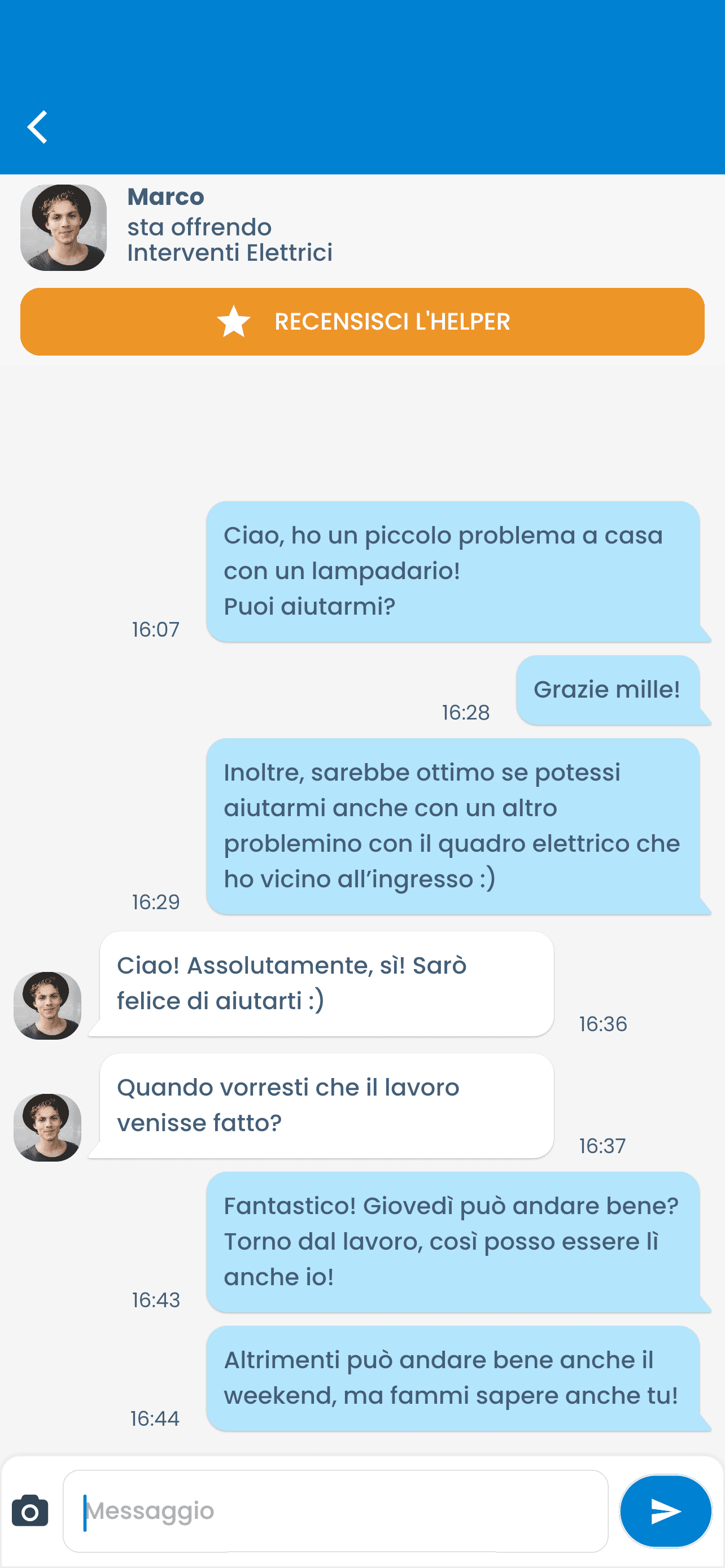Open Marco's profile picture in the header
The image size is (725, 1568).
63,227
